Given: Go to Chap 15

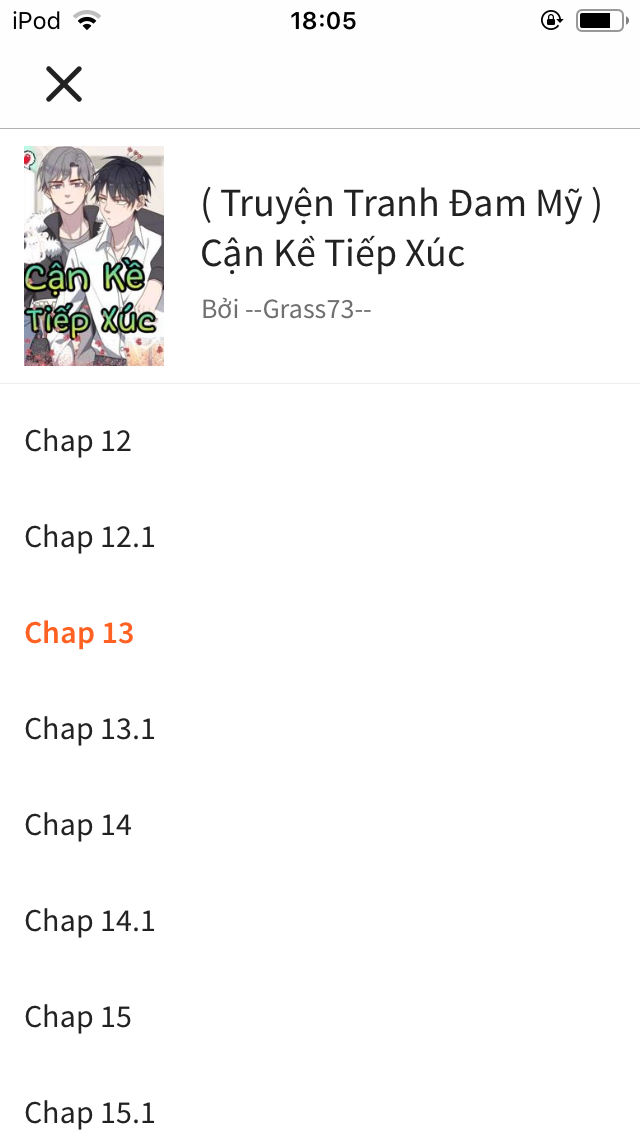Looking at the screenshot, I should 78,1017.
